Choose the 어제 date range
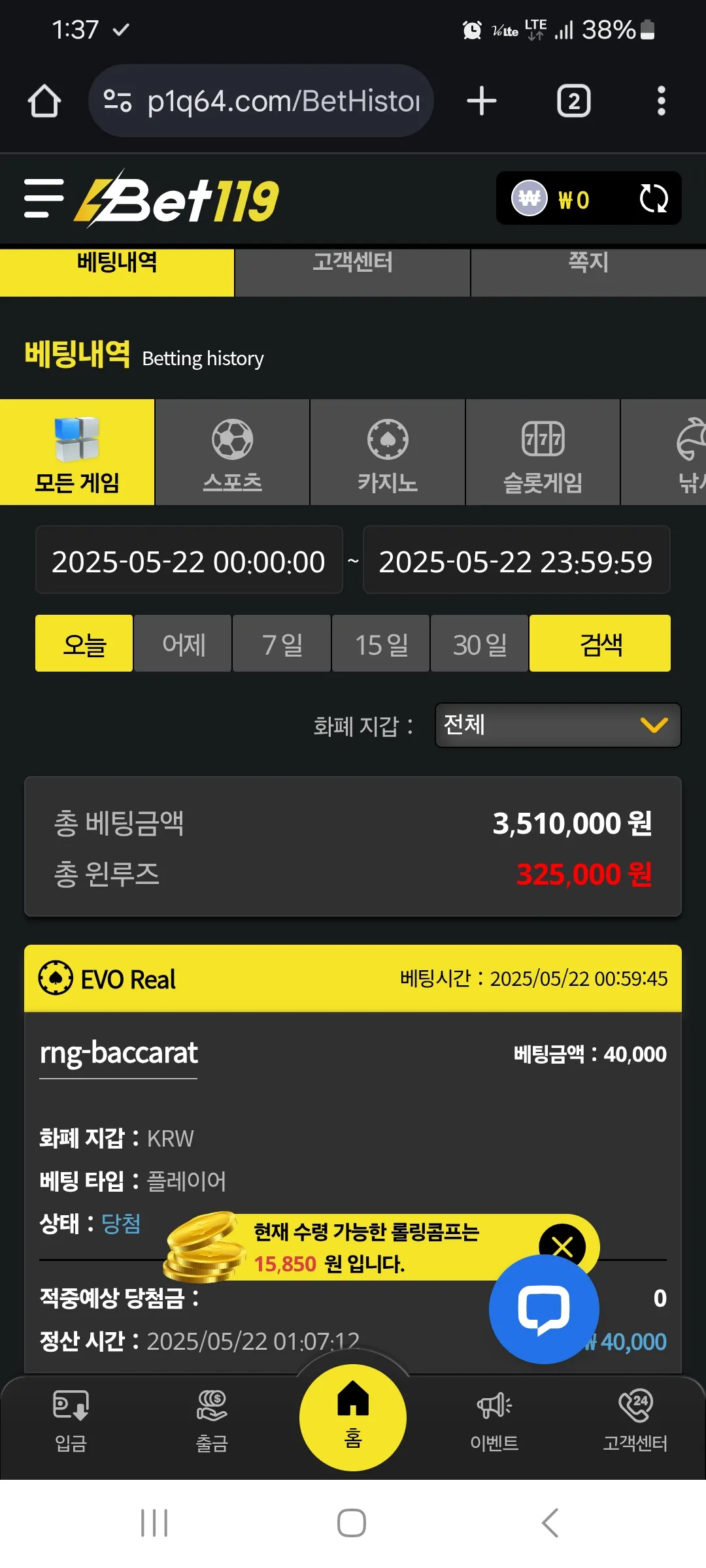The height and width of the screenshot is (1568, 706). [x=183, y=644]
